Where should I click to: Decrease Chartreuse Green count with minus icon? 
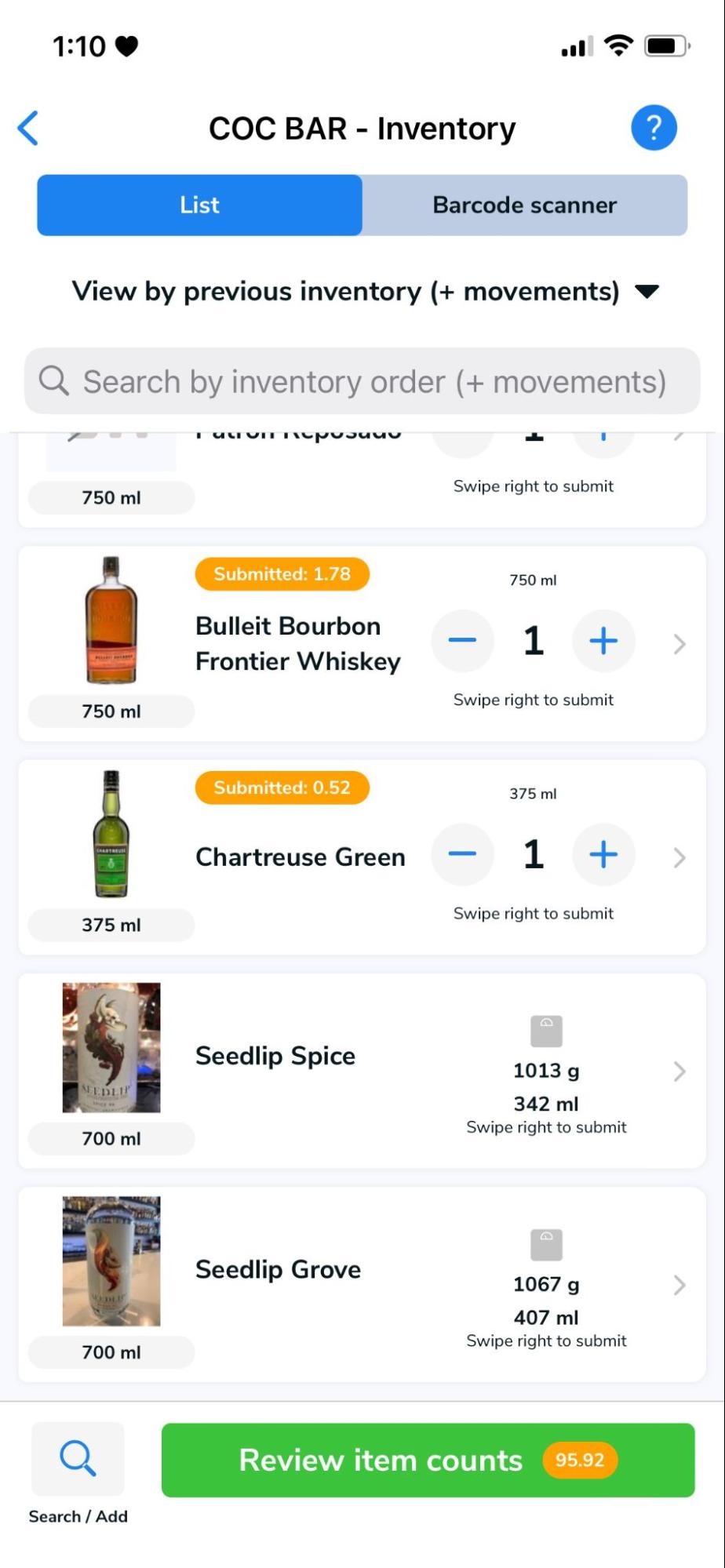pos(462,855)
